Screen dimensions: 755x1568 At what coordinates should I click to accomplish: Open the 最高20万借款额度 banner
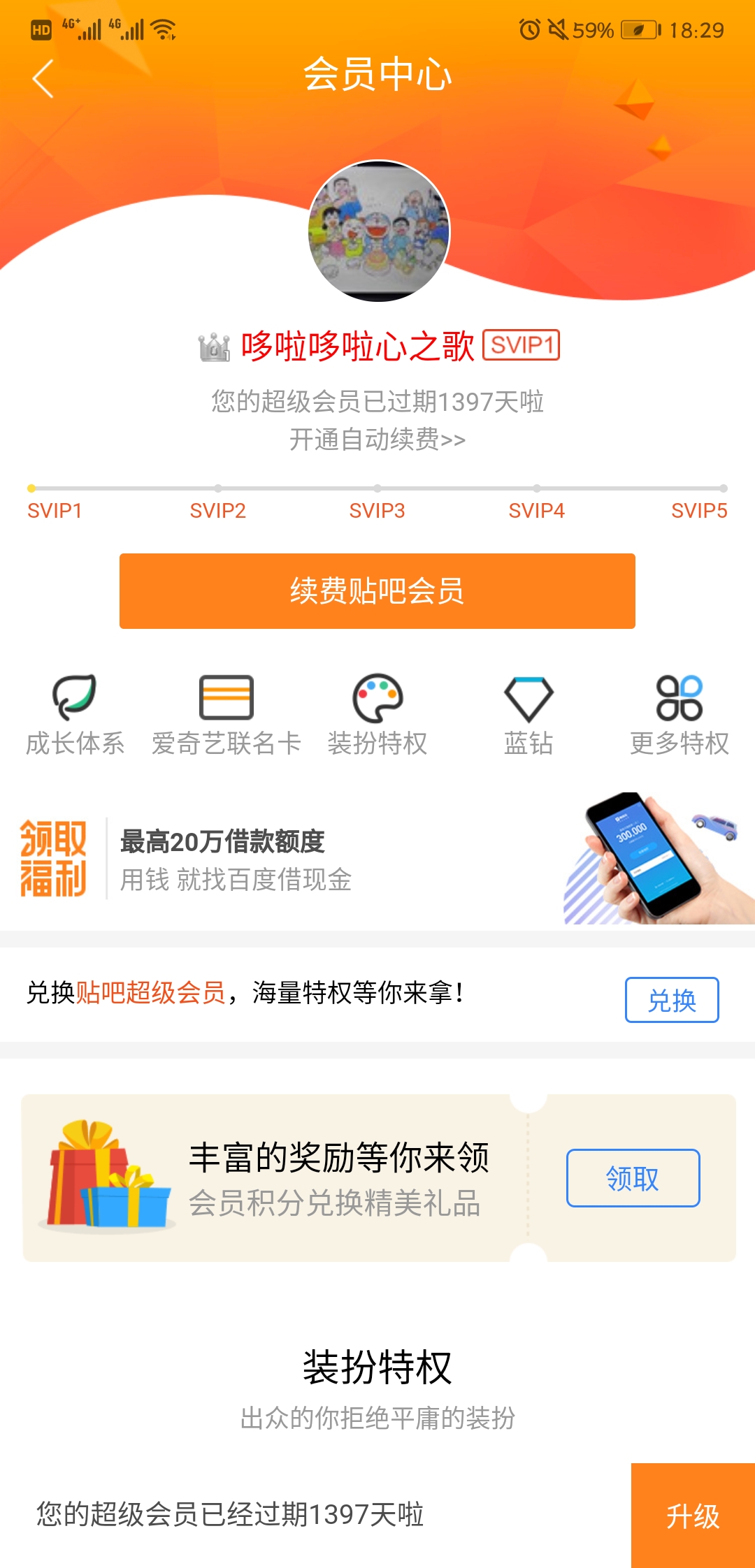pyautogui.click(x=377, y=859)
